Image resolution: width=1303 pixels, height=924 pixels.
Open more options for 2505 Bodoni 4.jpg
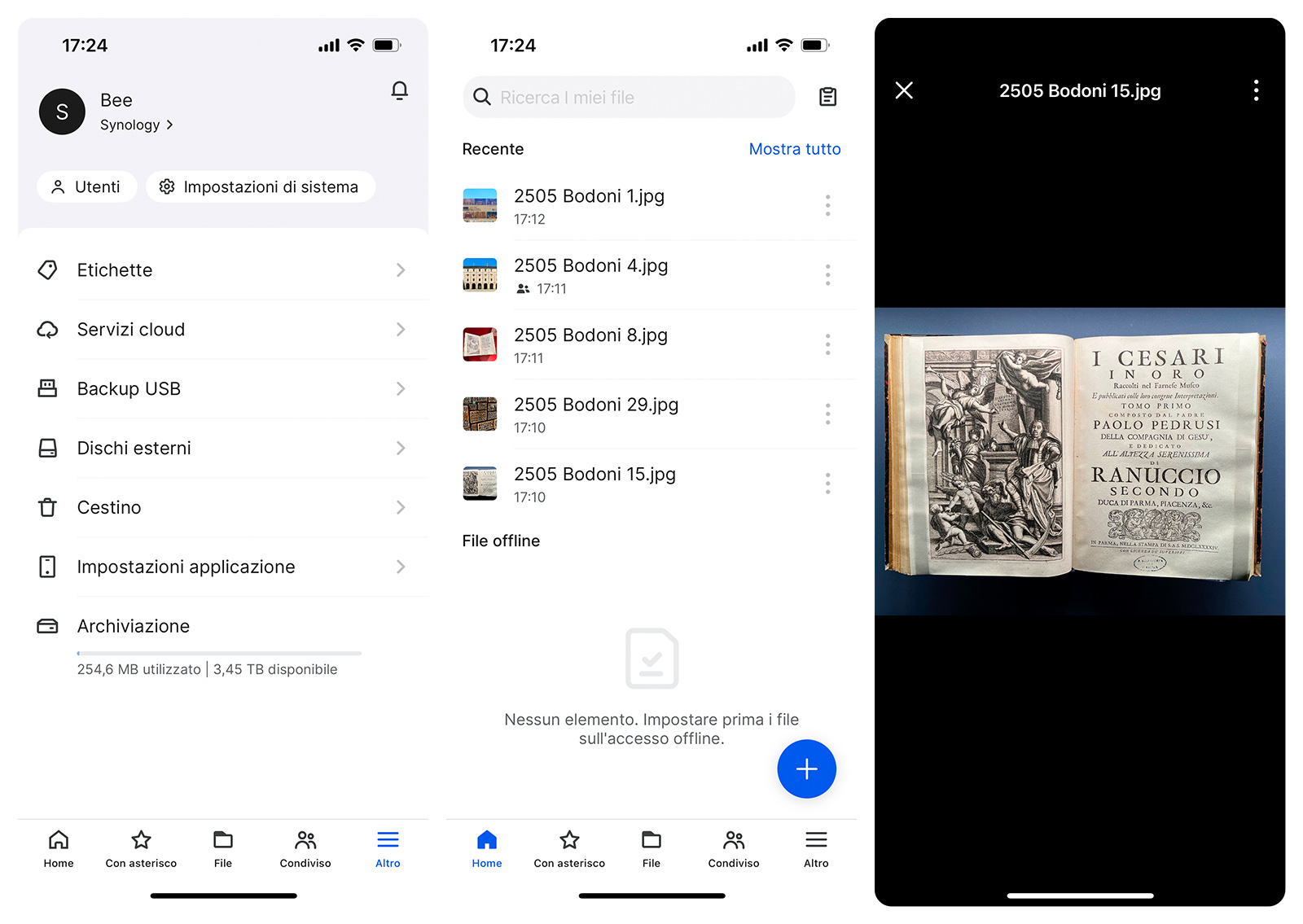827,275
